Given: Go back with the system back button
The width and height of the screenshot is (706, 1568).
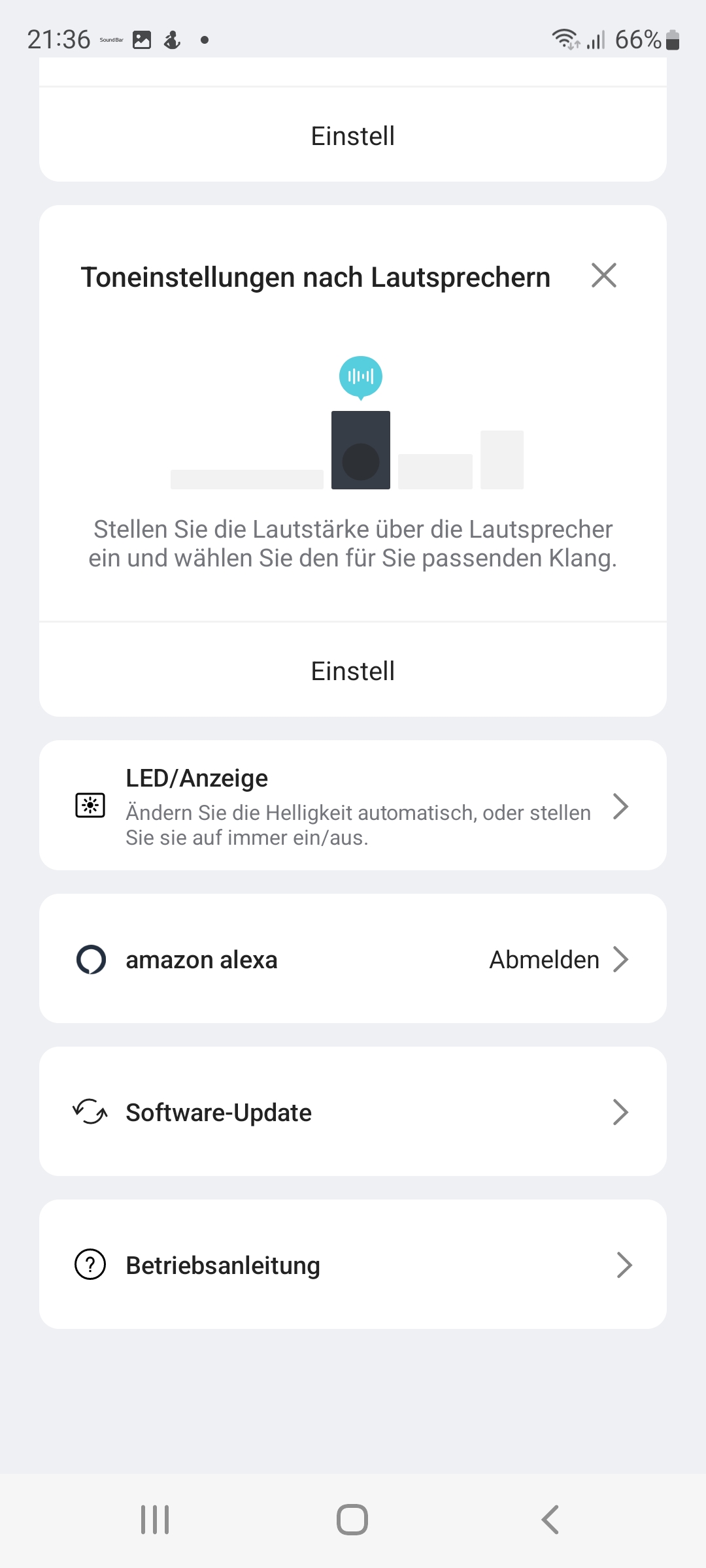Looking at the screenshot, I should 550,1520.
